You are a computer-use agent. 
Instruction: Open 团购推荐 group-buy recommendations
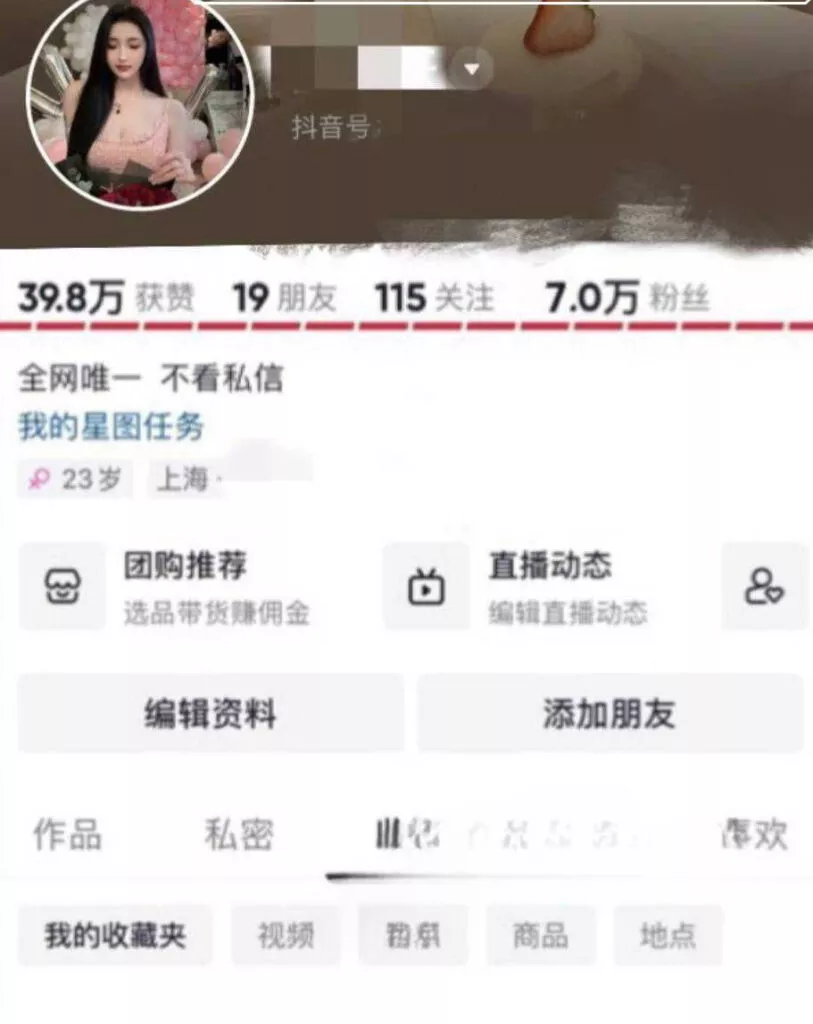(x=185, y=586)
